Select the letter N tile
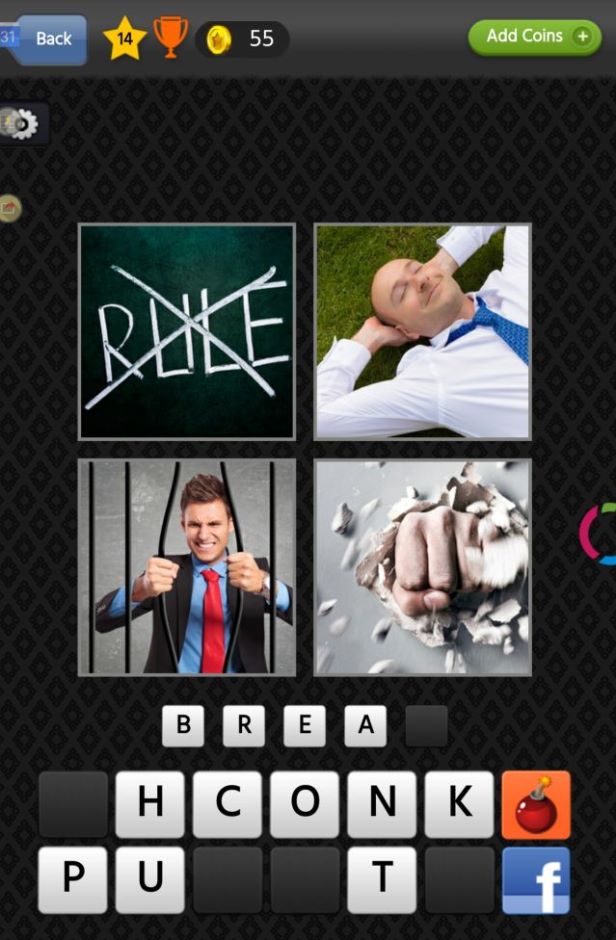This screenshot has height=940, width=616. click(381, 804)
